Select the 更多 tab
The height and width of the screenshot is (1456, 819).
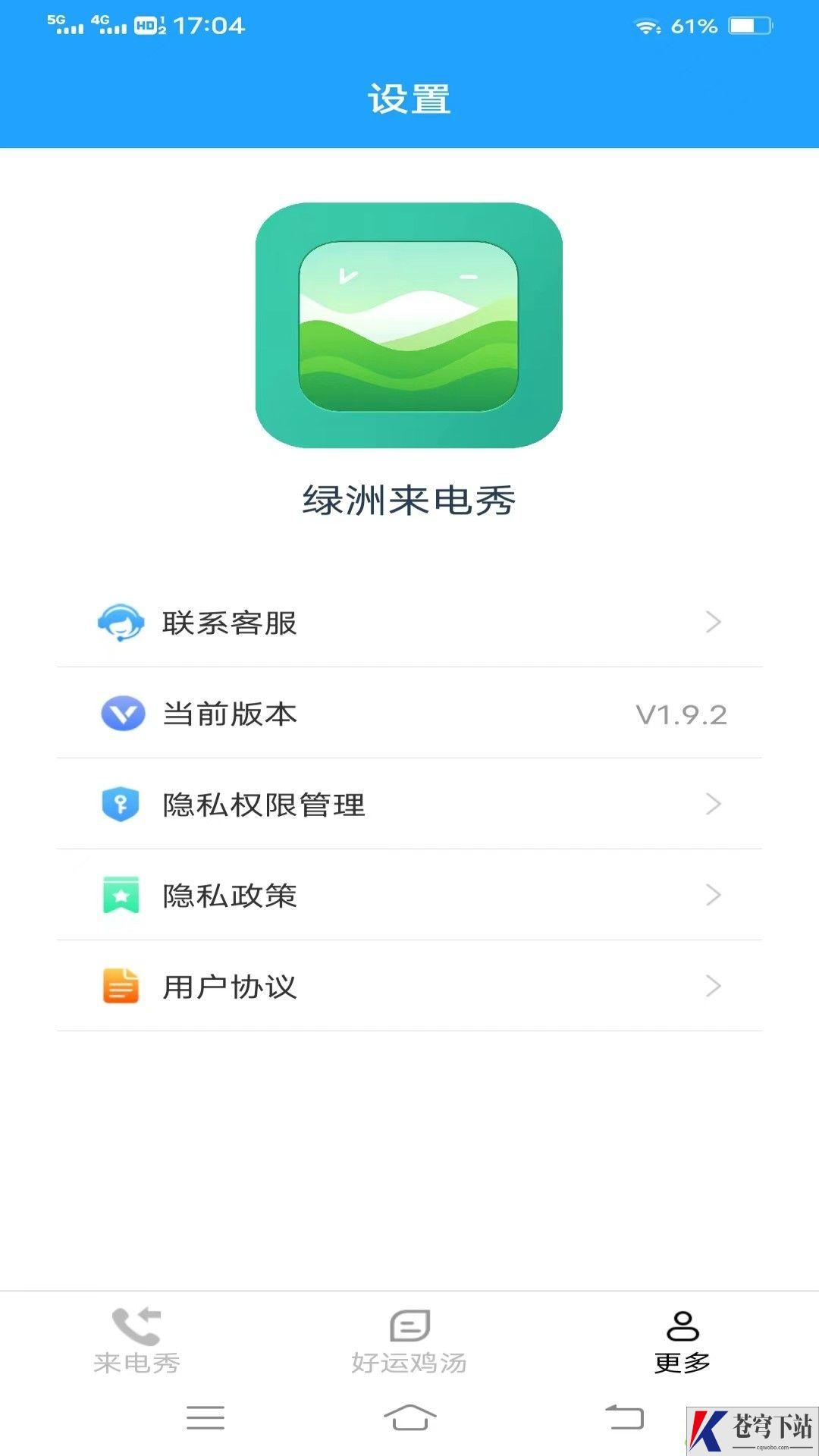682,1341
